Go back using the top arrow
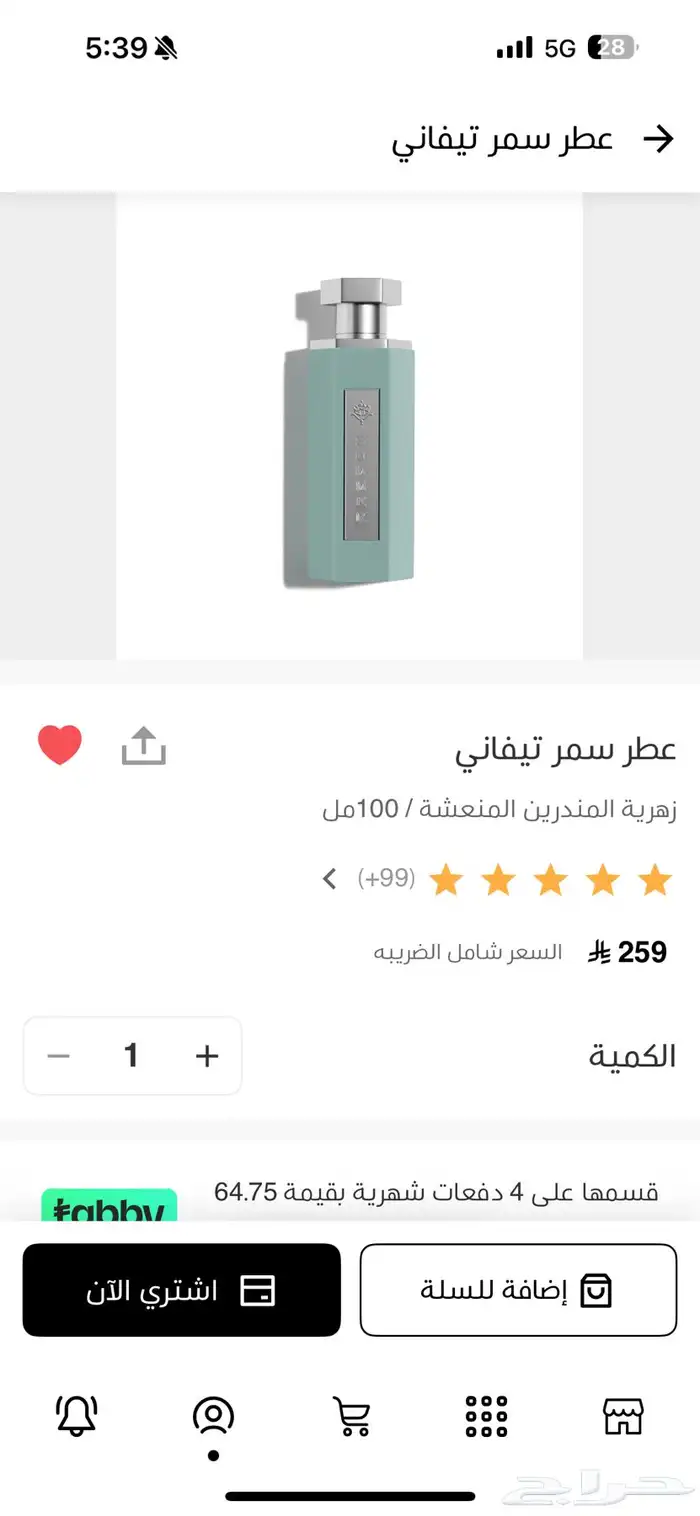The width and height of the screenshot is (700, 1516). click(658, 139)
